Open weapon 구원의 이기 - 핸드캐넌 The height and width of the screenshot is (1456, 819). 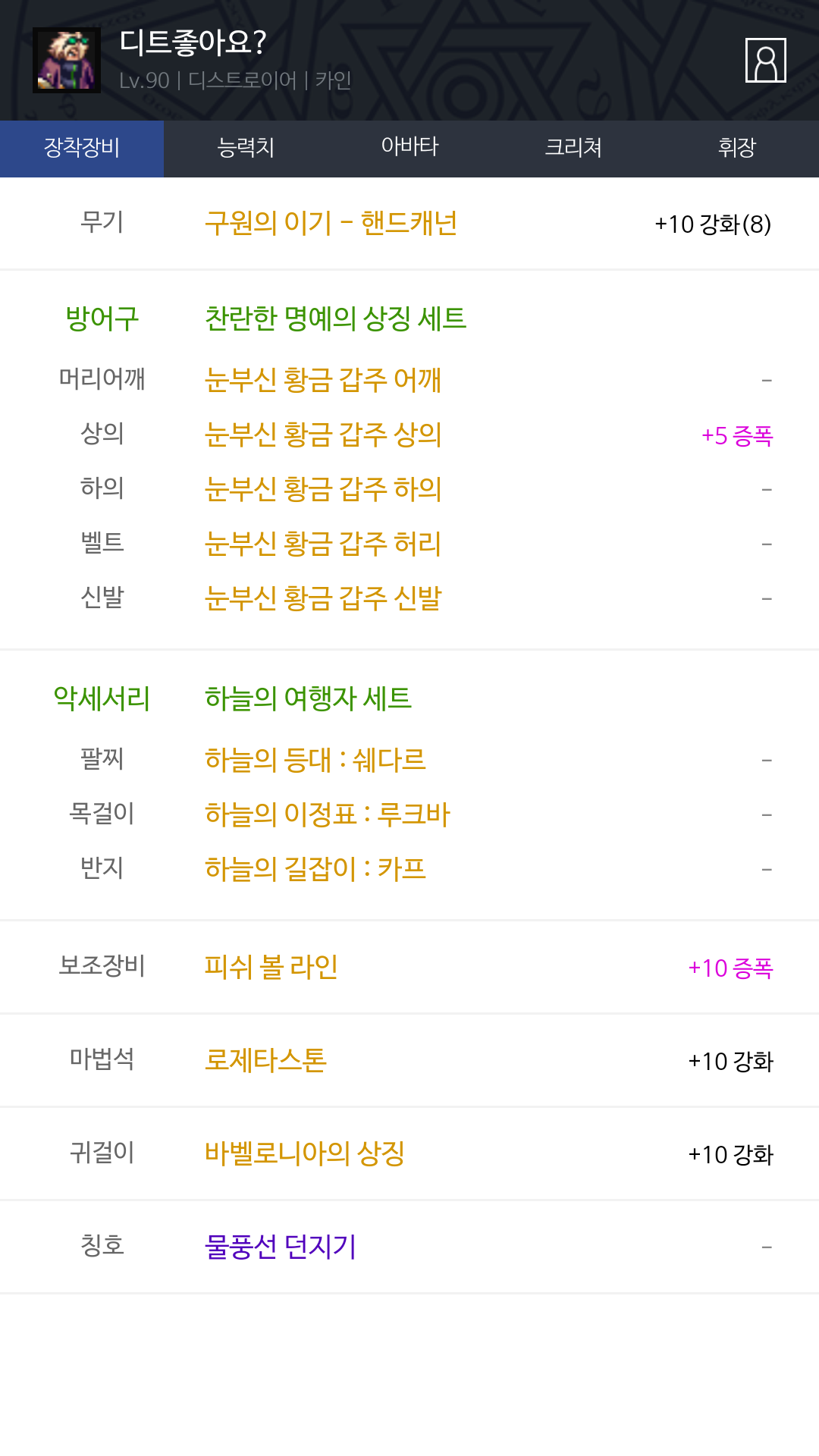[331, 224]
